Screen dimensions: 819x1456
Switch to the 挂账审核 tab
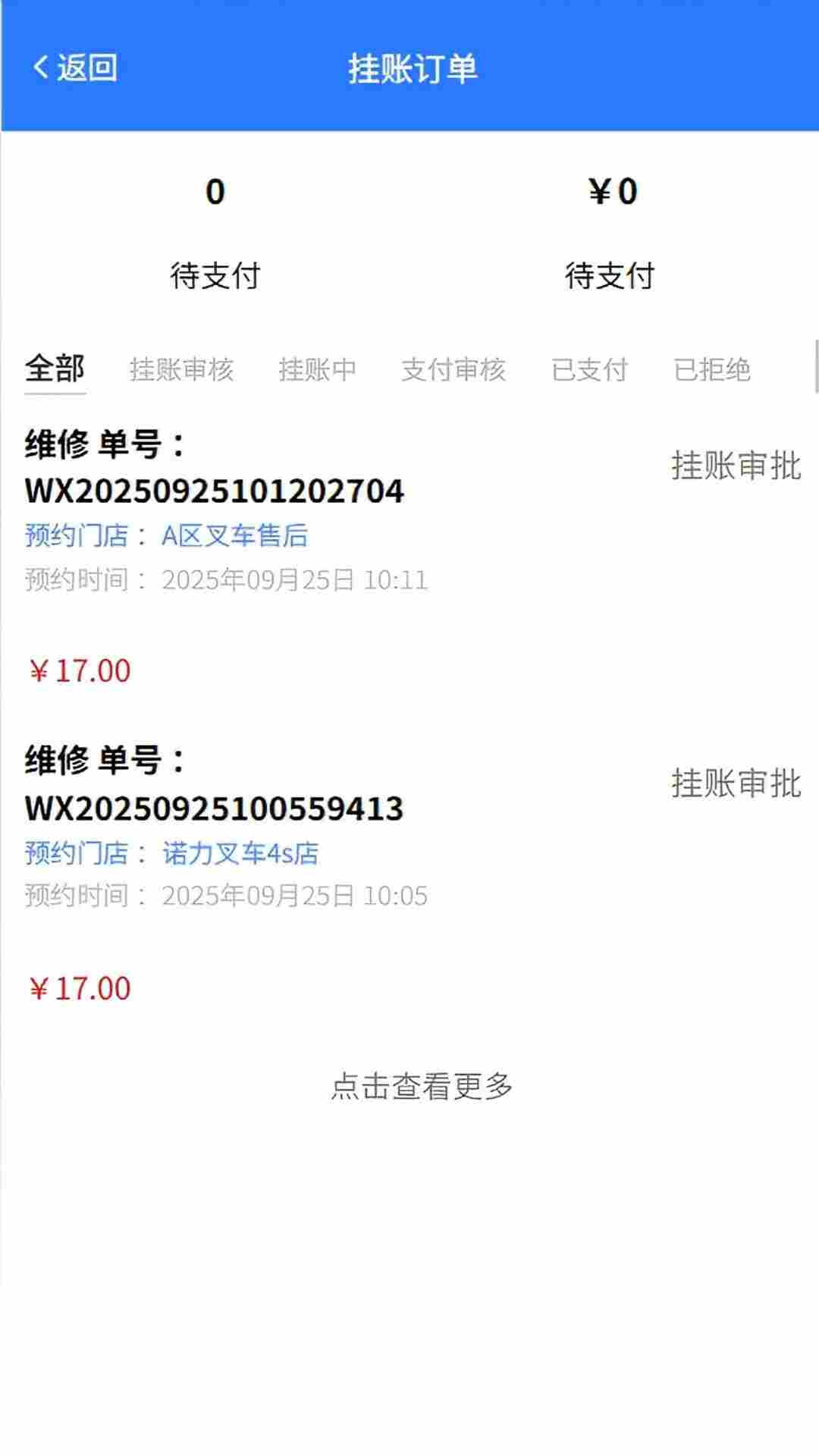click(181, 369)
